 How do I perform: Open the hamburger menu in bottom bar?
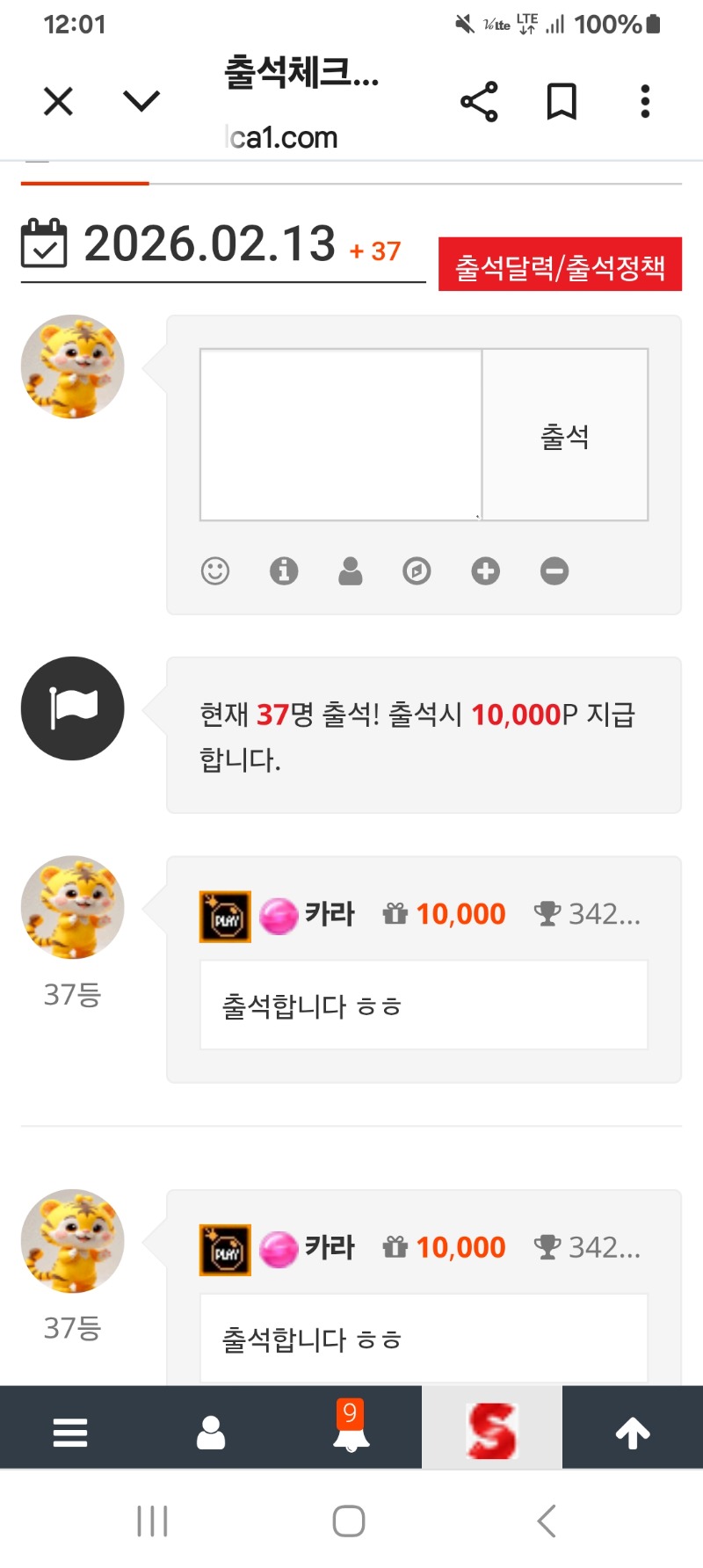(70, 1433)
